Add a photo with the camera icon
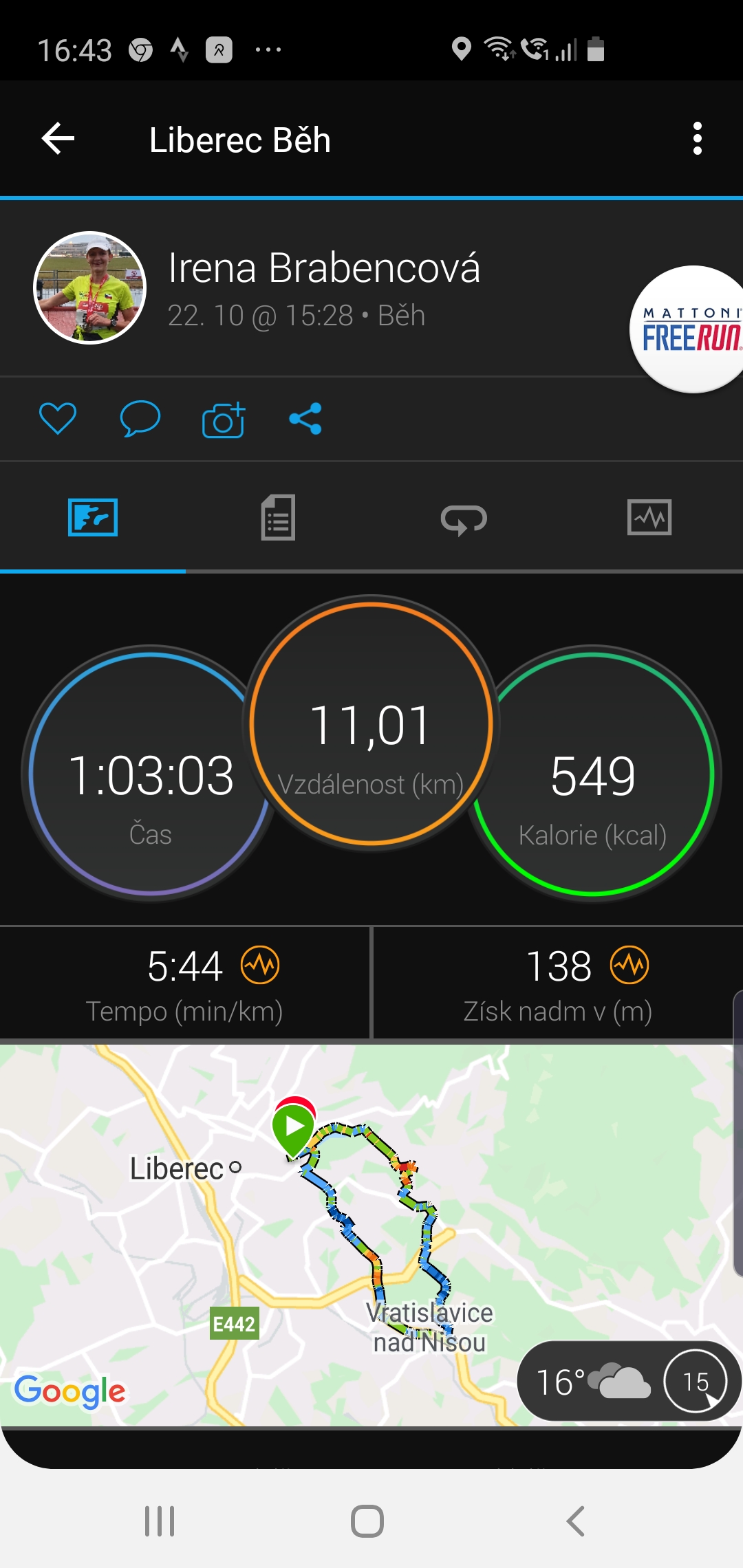This screenshot has width=743, height=1568. (x=224, y=419)
